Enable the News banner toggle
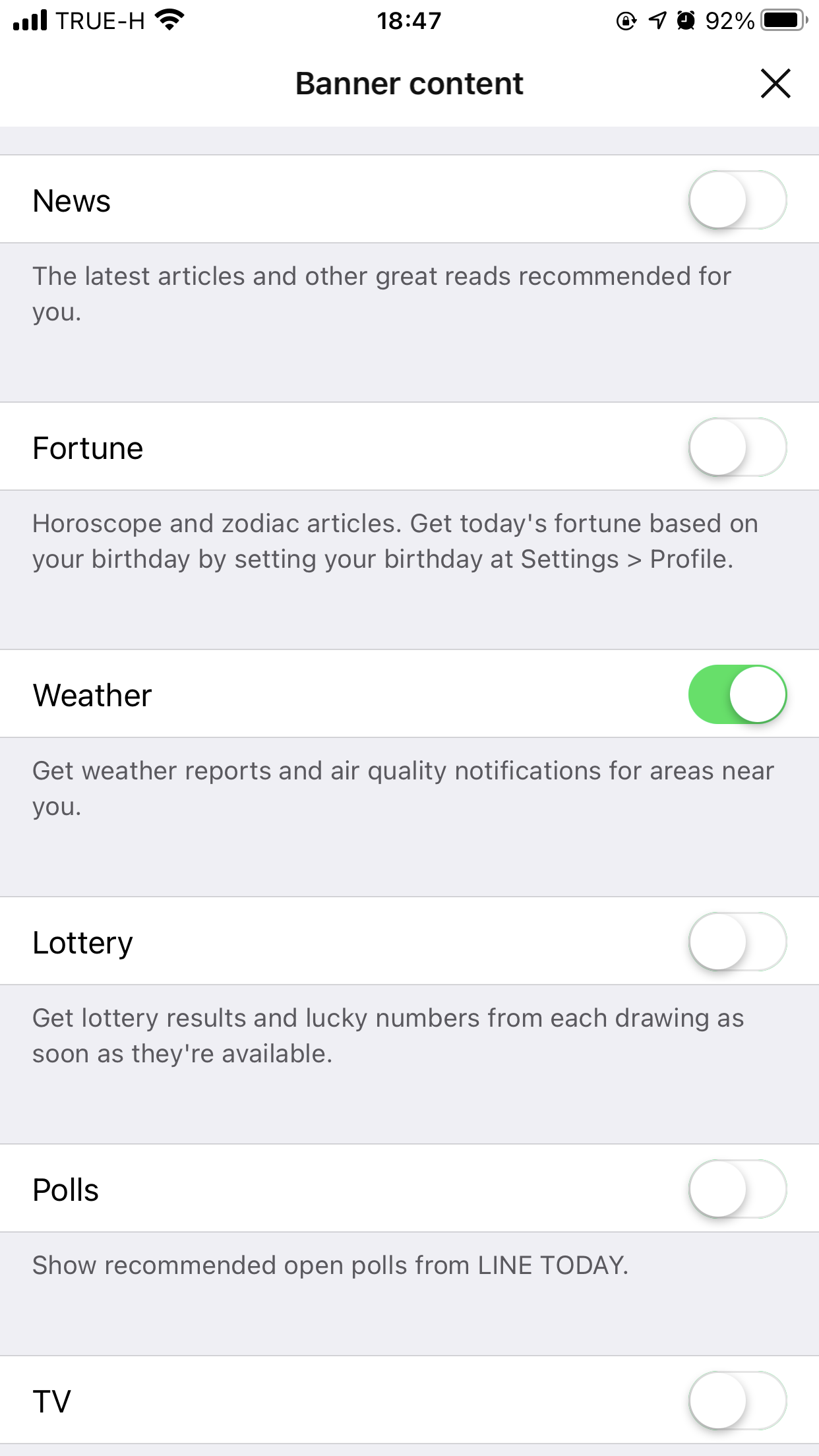 [737, 200]
